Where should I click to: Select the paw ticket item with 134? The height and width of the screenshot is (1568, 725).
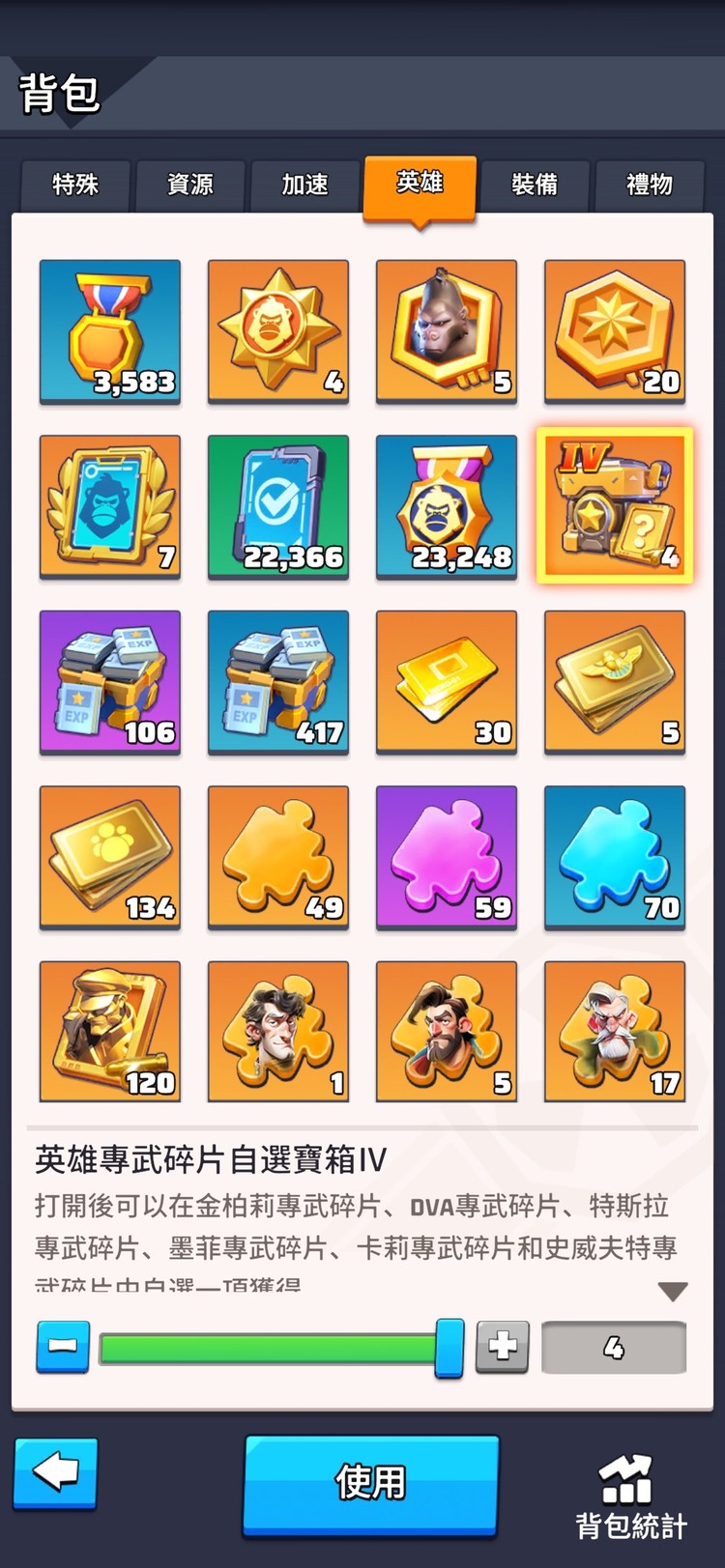pyautogui.click(x=110, y=857)
